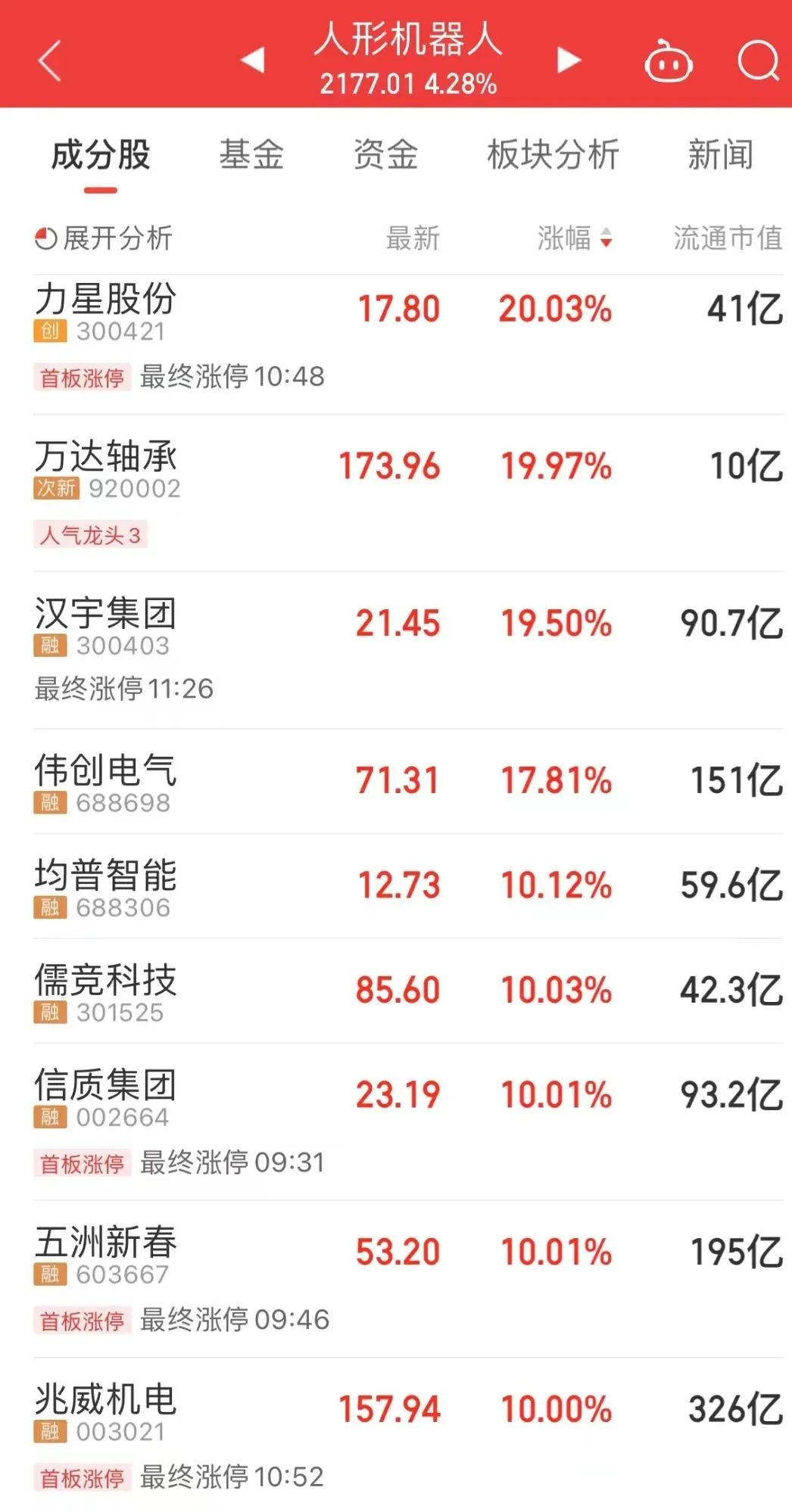Sort the list by 涨幅
The image size is (792, 1512).
pyautogui.click(x=575, y=238)
